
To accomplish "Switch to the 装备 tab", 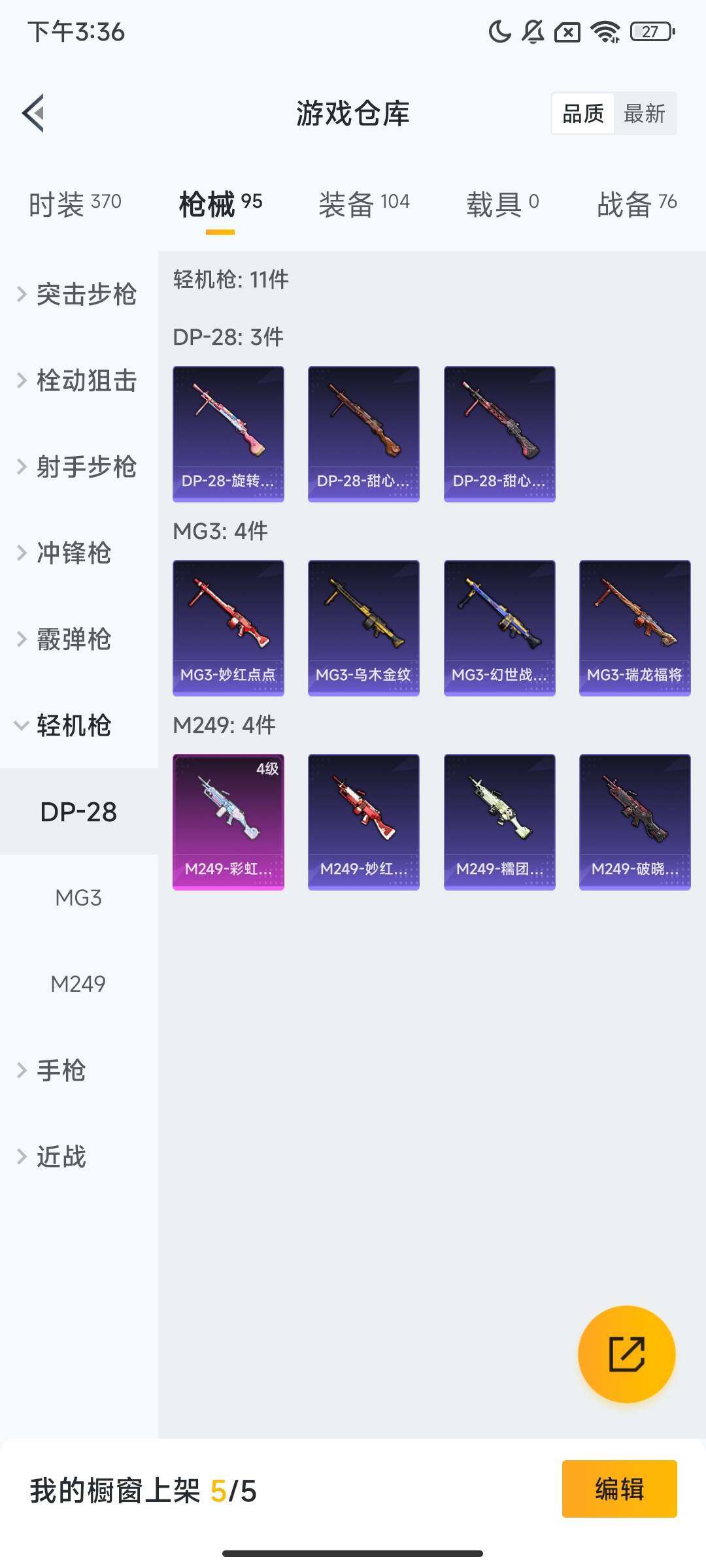I will click(363, 204).
